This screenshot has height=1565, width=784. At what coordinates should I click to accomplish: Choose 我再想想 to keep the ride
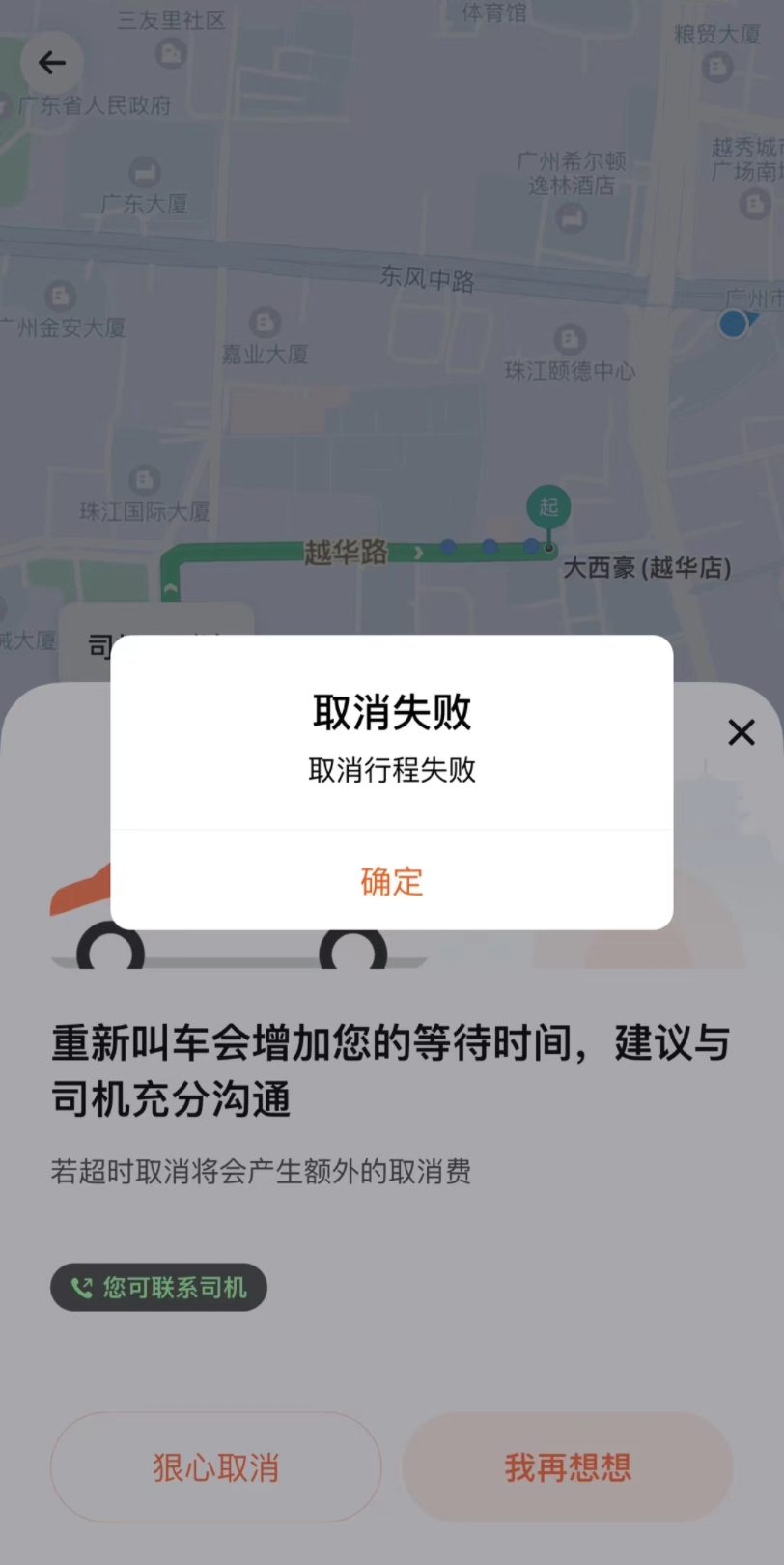(x=568, y=1467)
